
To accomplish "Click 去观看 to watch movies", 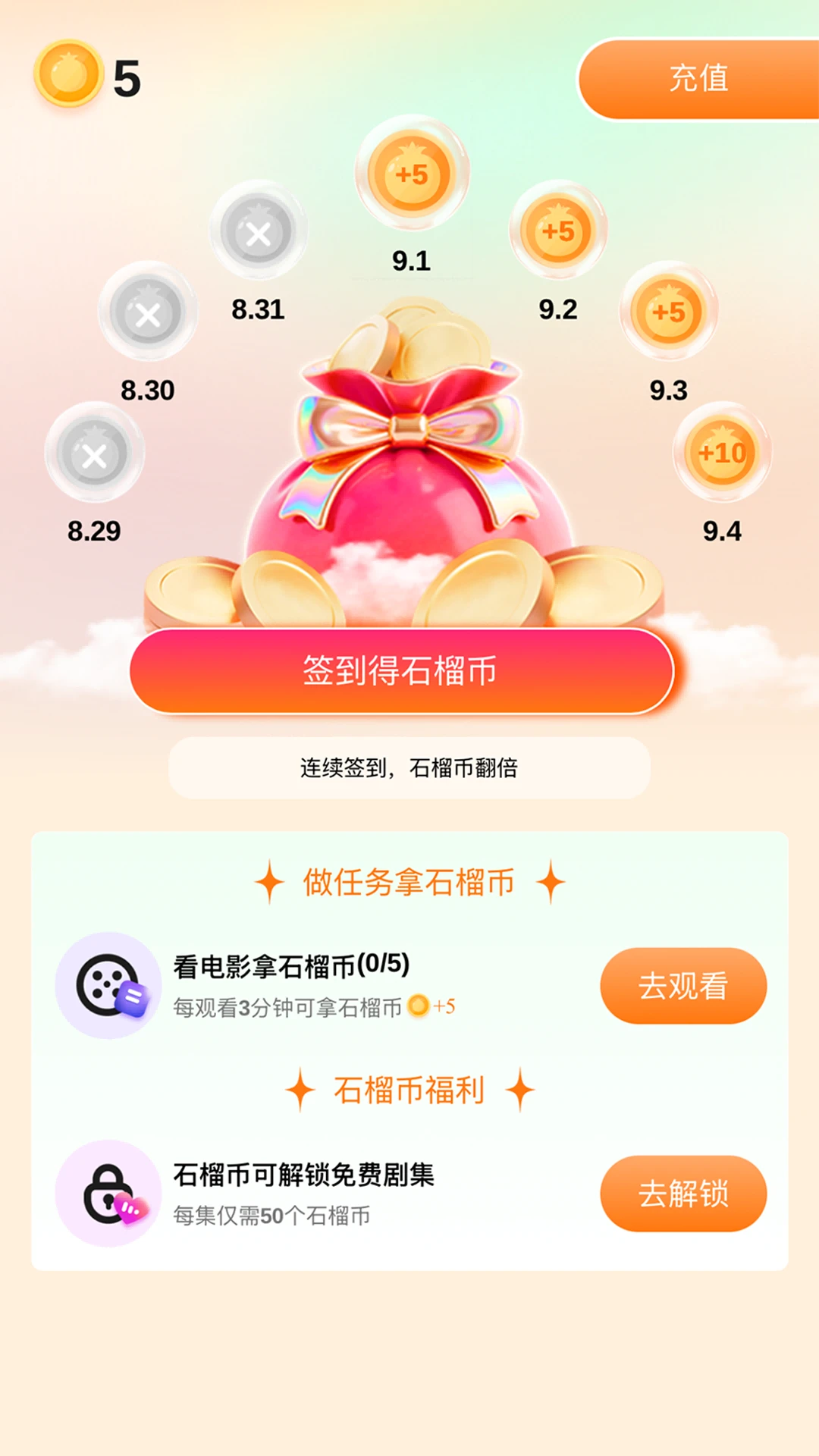I will coord(682,984).
